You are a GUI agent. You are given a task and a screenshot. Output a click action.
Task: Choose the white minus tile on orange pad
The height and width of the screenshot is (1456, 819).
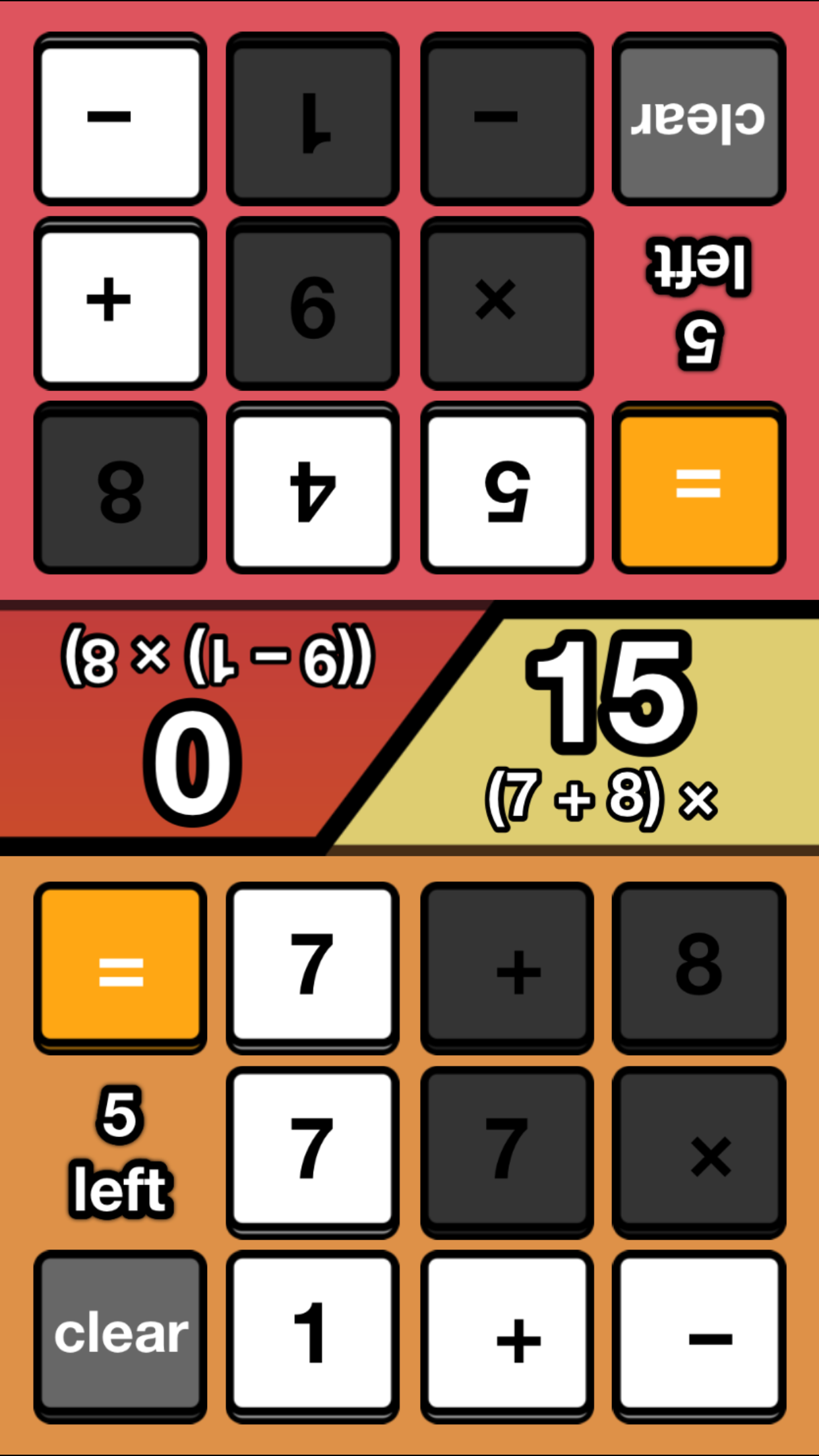699,1337
